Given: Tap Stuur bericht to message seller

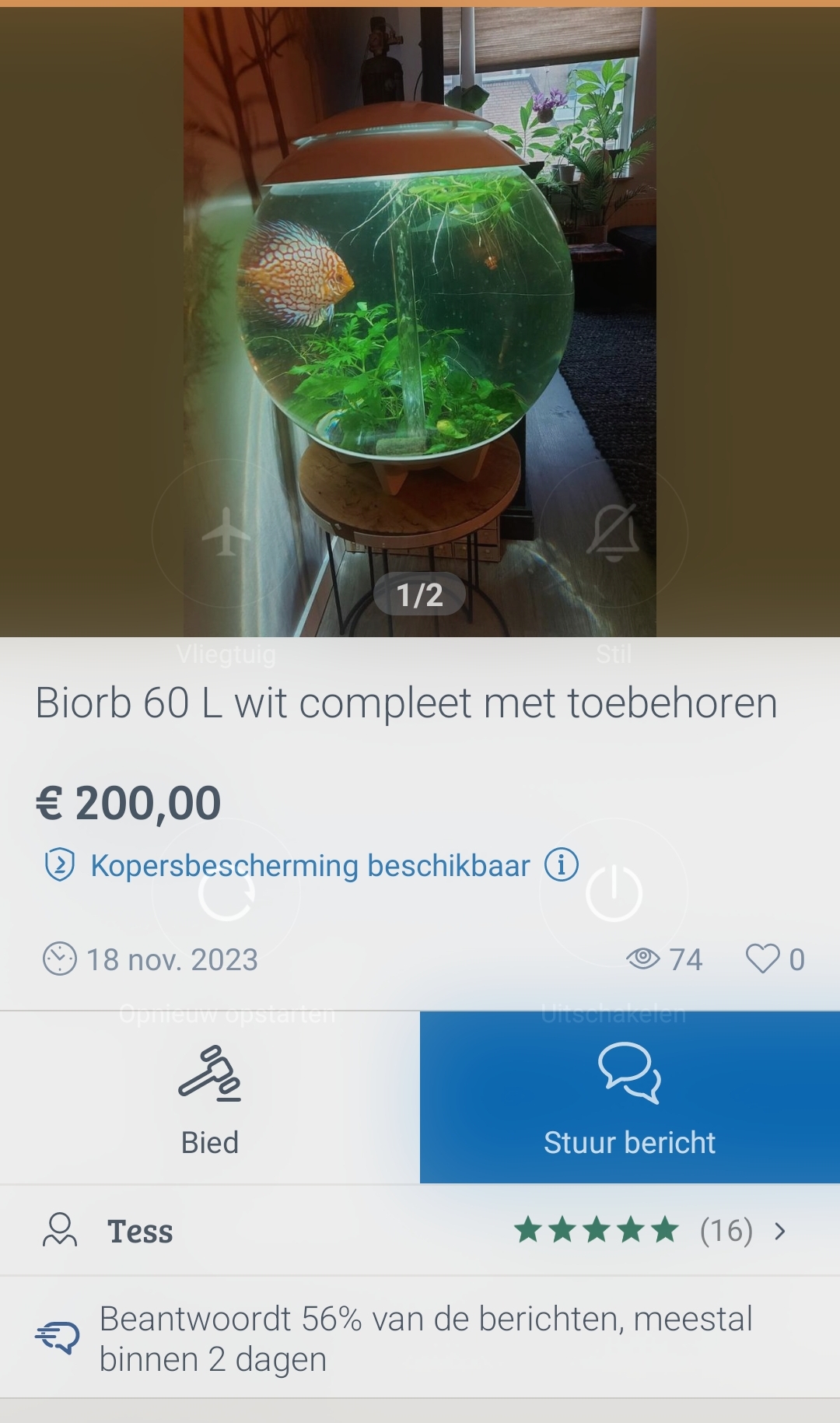Looking at the screenshot, I should tap(629, 1099).
